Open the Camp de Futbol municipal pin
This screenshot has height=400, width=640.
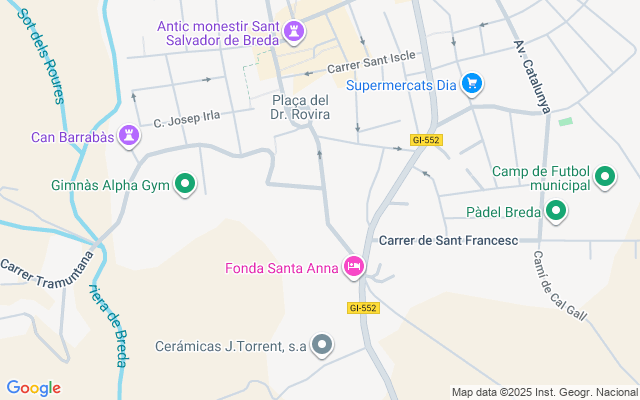[x=604, y=178]
